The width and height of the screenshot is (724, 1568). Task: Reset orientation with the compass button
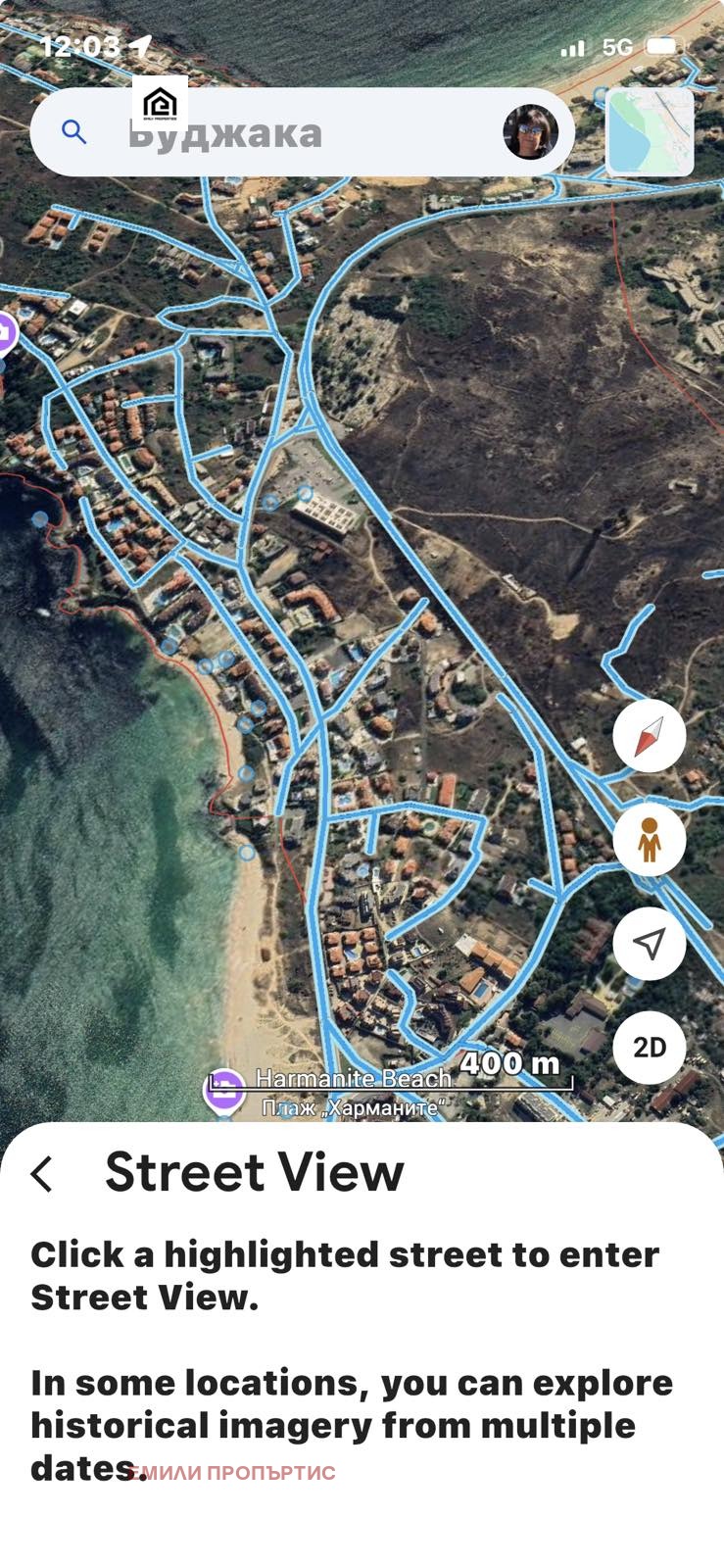(x=649, y=736)
